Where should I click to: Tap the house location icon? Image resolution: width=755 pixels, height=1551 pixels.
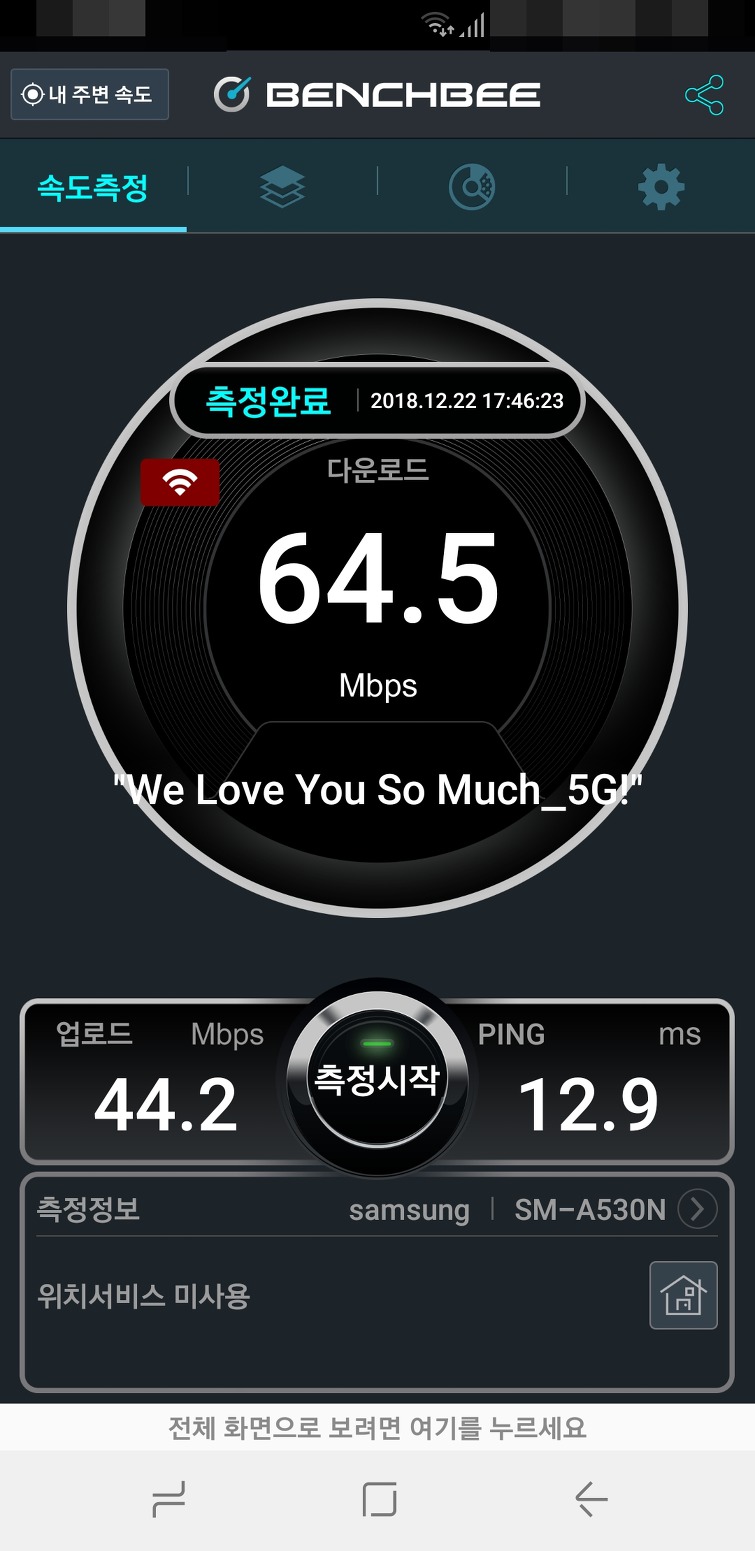[683, 1295]
